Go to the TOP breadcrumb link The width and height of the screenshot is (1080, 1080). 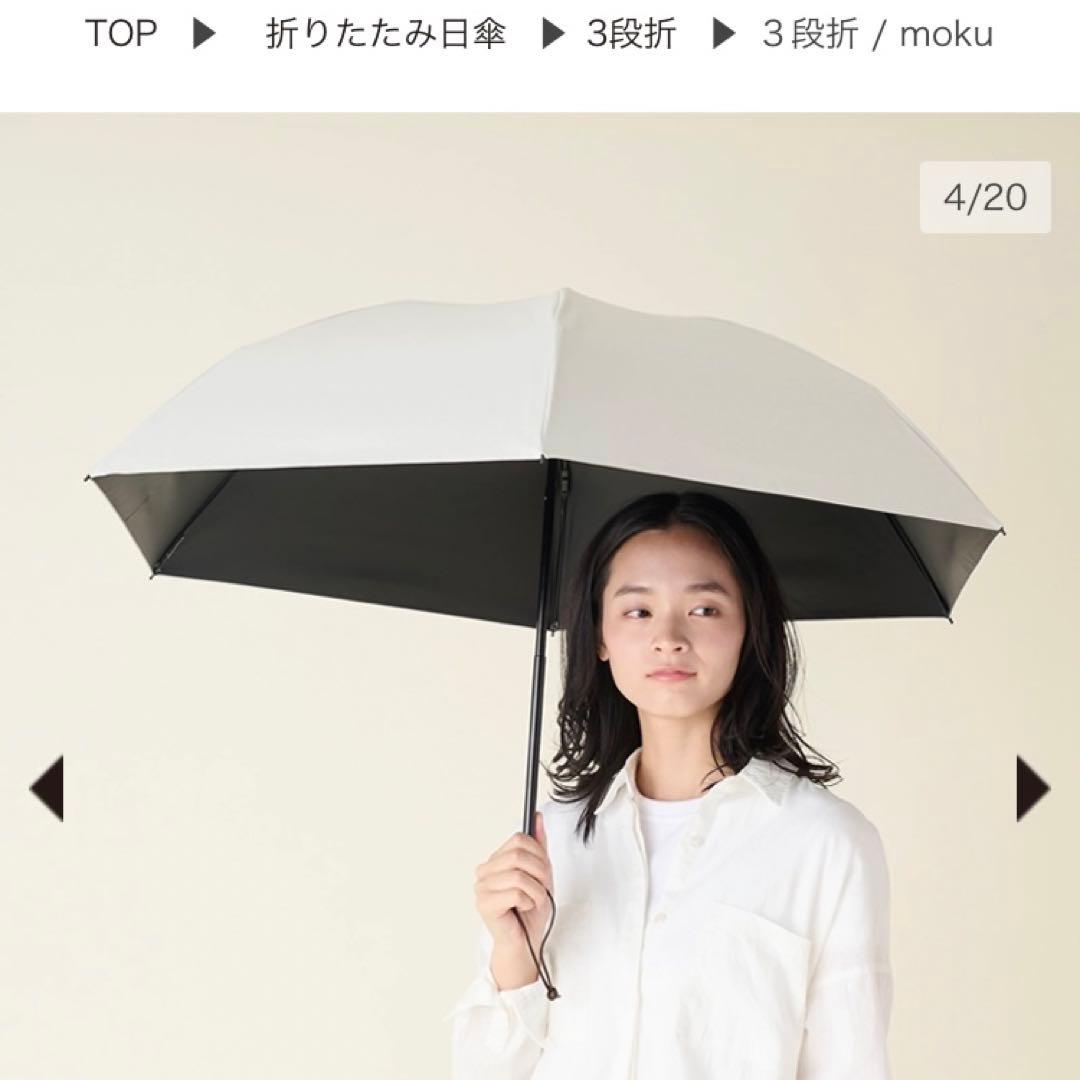[121, 34]
